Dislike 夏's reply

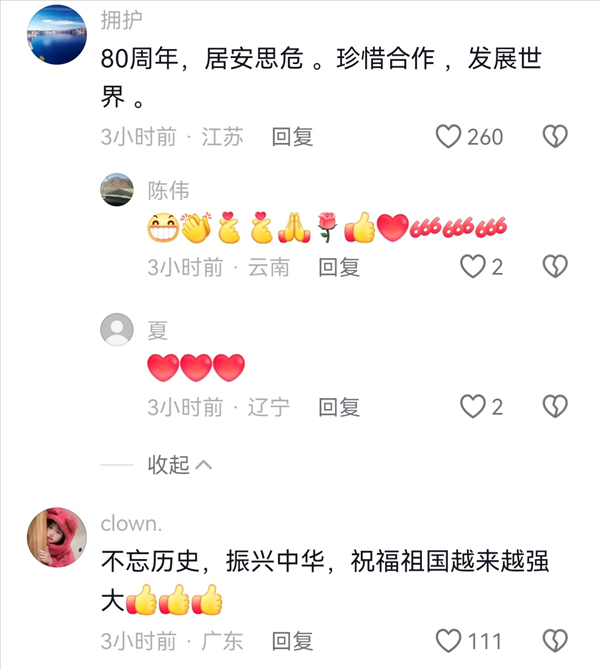(555, 406)
